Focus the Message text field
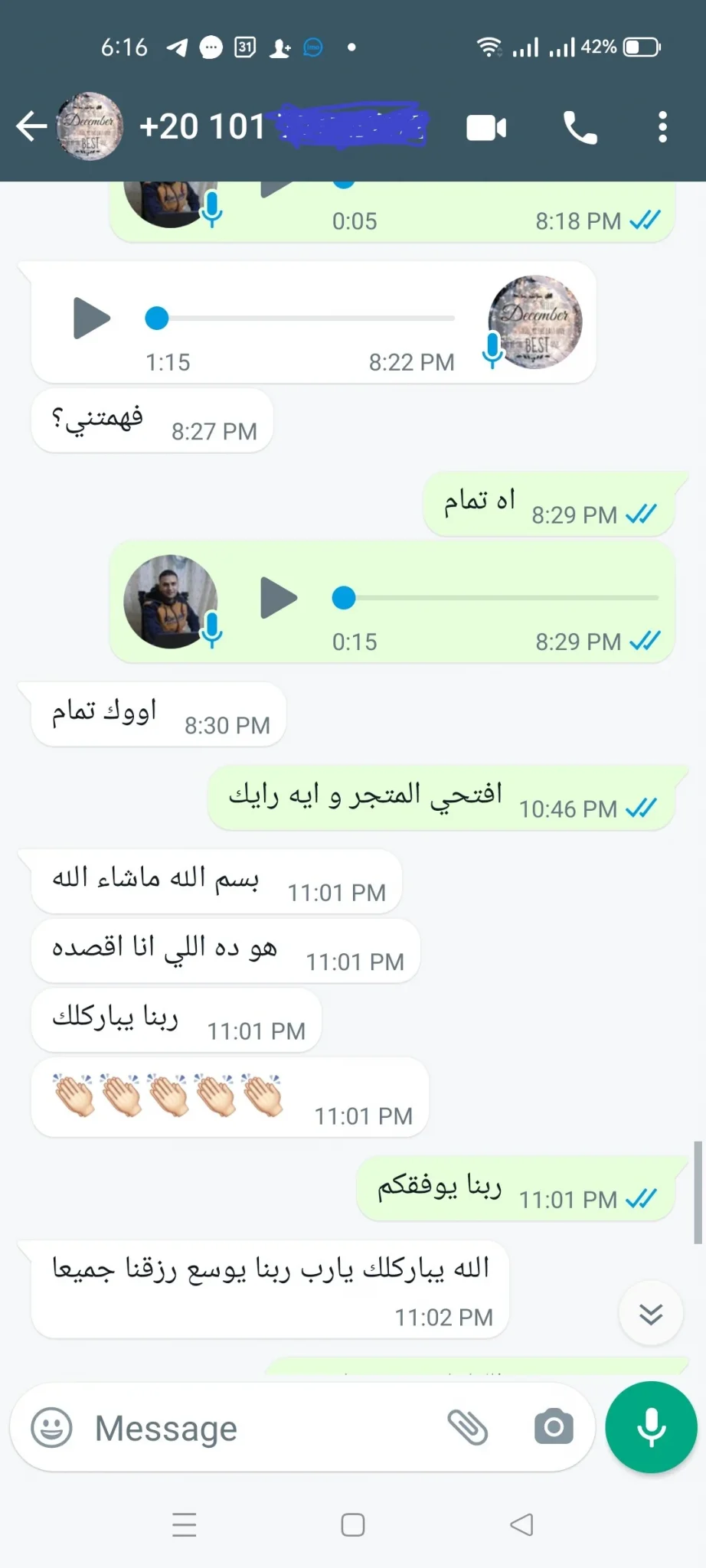The height and width of the screenshot is (1568, 706). [260, 1428]
